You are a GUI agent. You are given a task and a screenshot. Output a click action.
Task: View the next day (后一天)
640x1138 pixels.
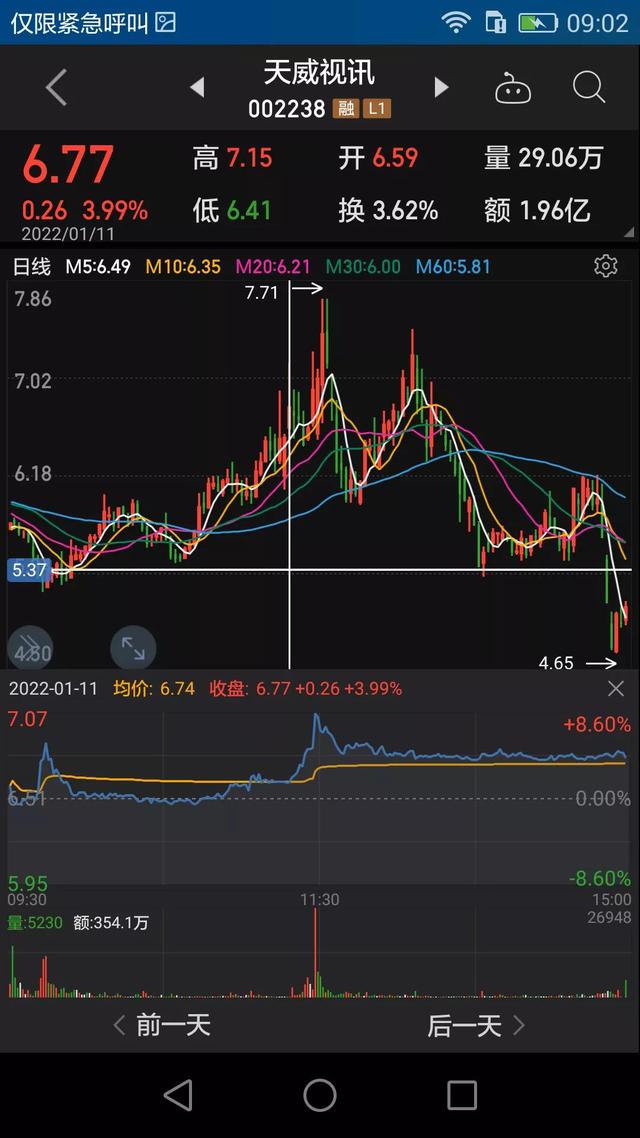click(x=476, y=1025)
